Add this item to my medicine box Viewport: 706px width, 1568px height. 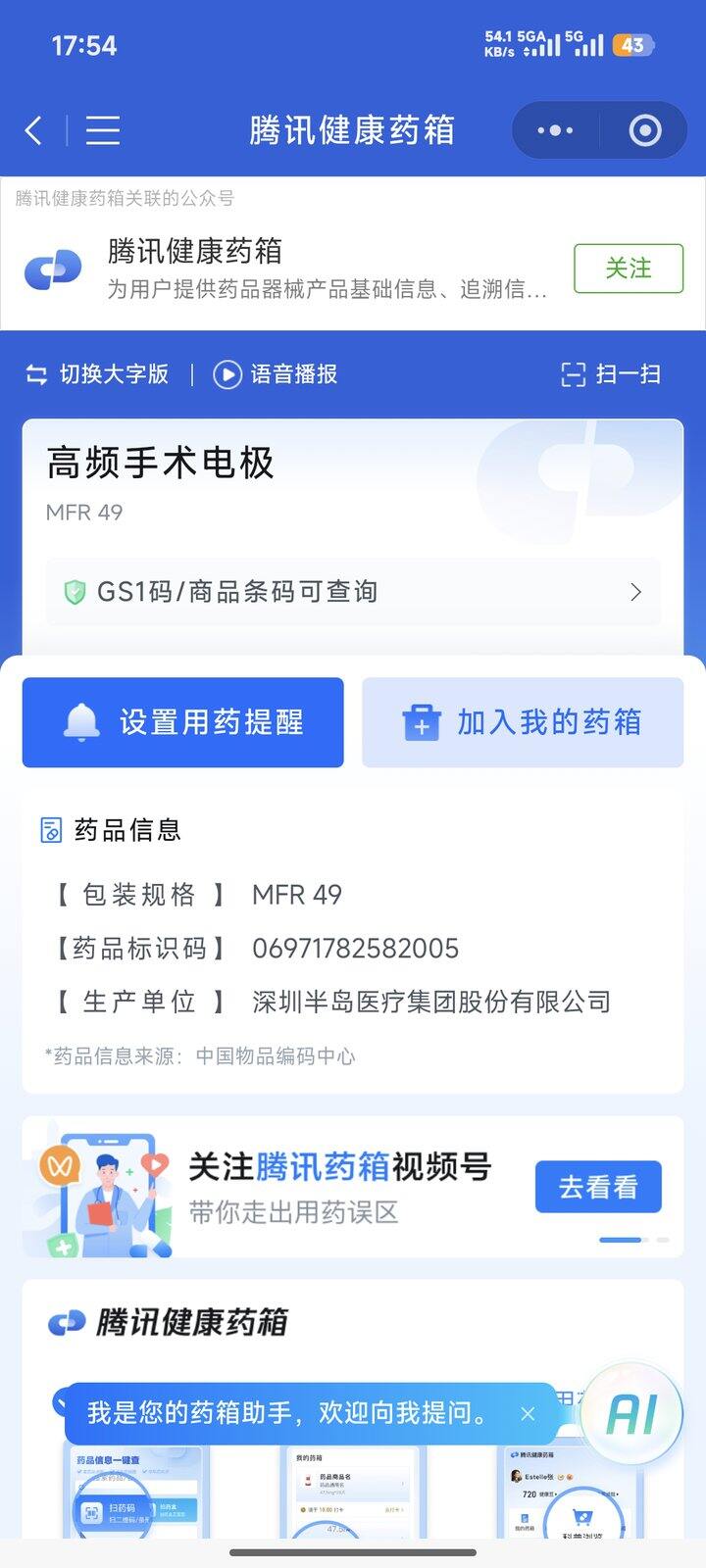[x=522, y=722]
